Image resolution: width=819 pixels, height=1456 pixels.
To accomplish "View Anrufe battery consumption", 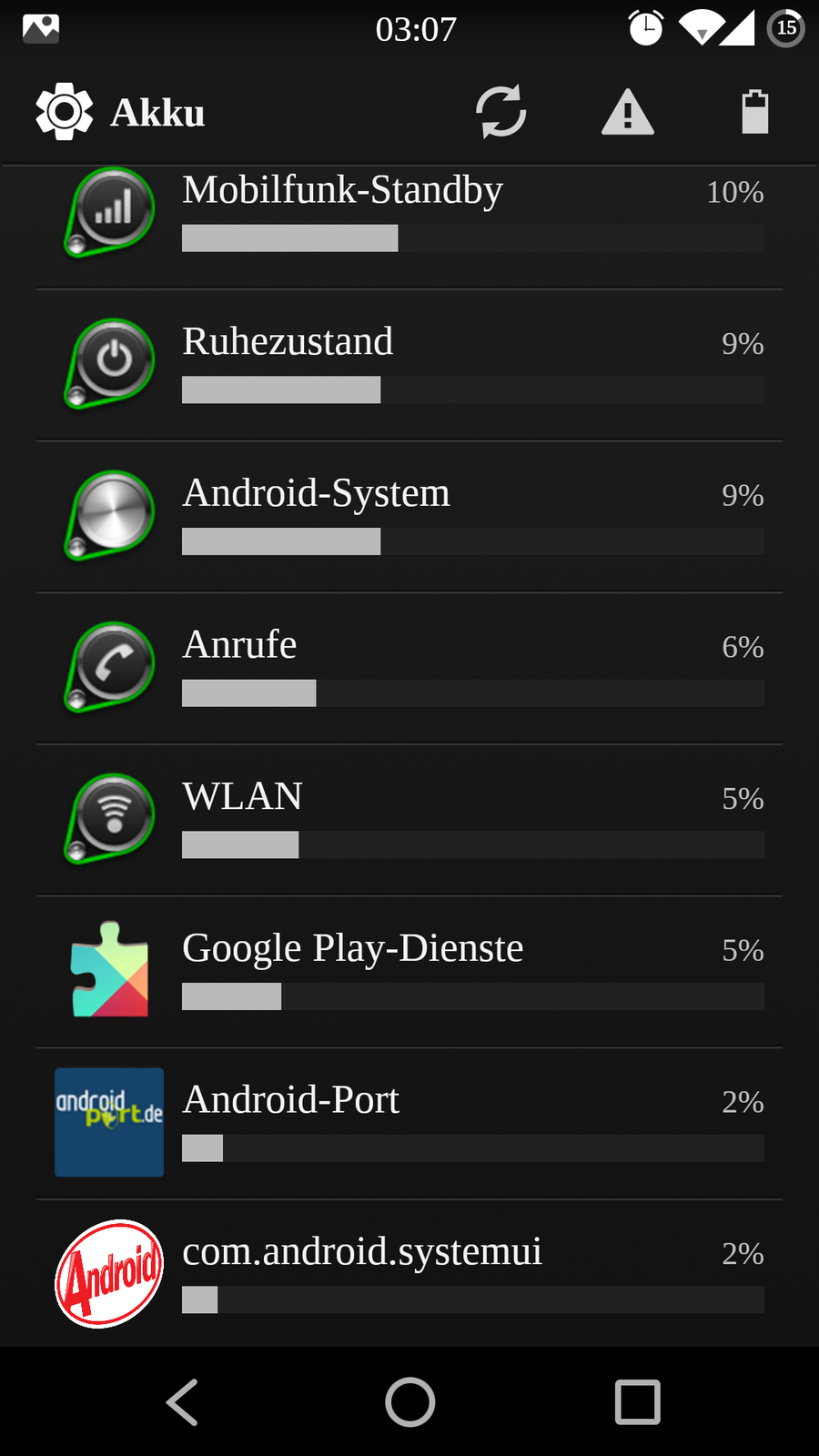I will 409,667.
